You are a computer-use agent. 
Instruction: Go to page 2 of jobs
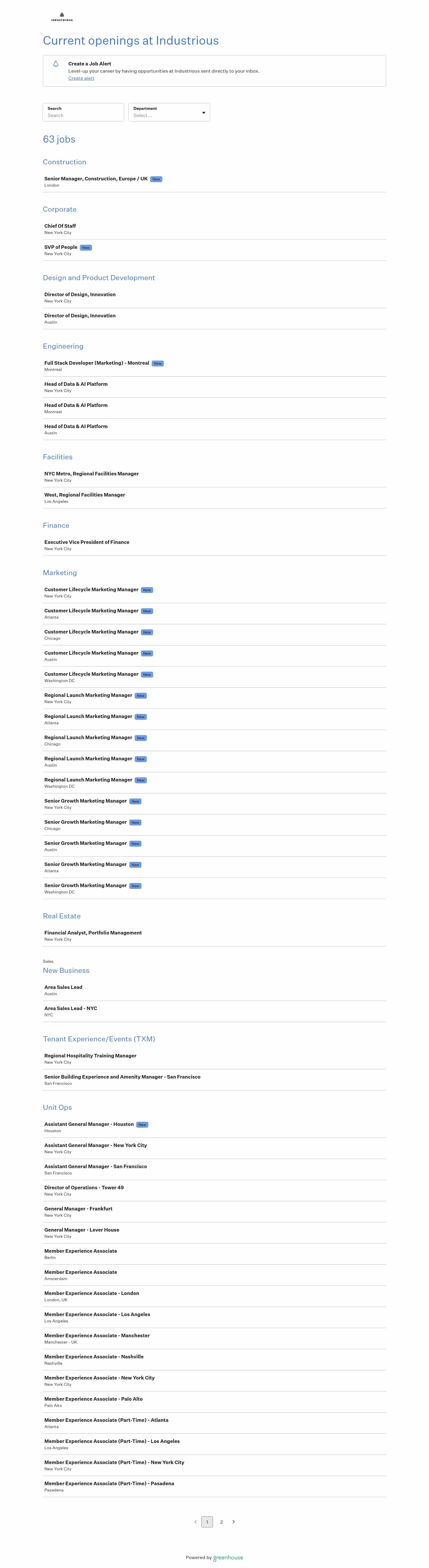click(221, 1522)
